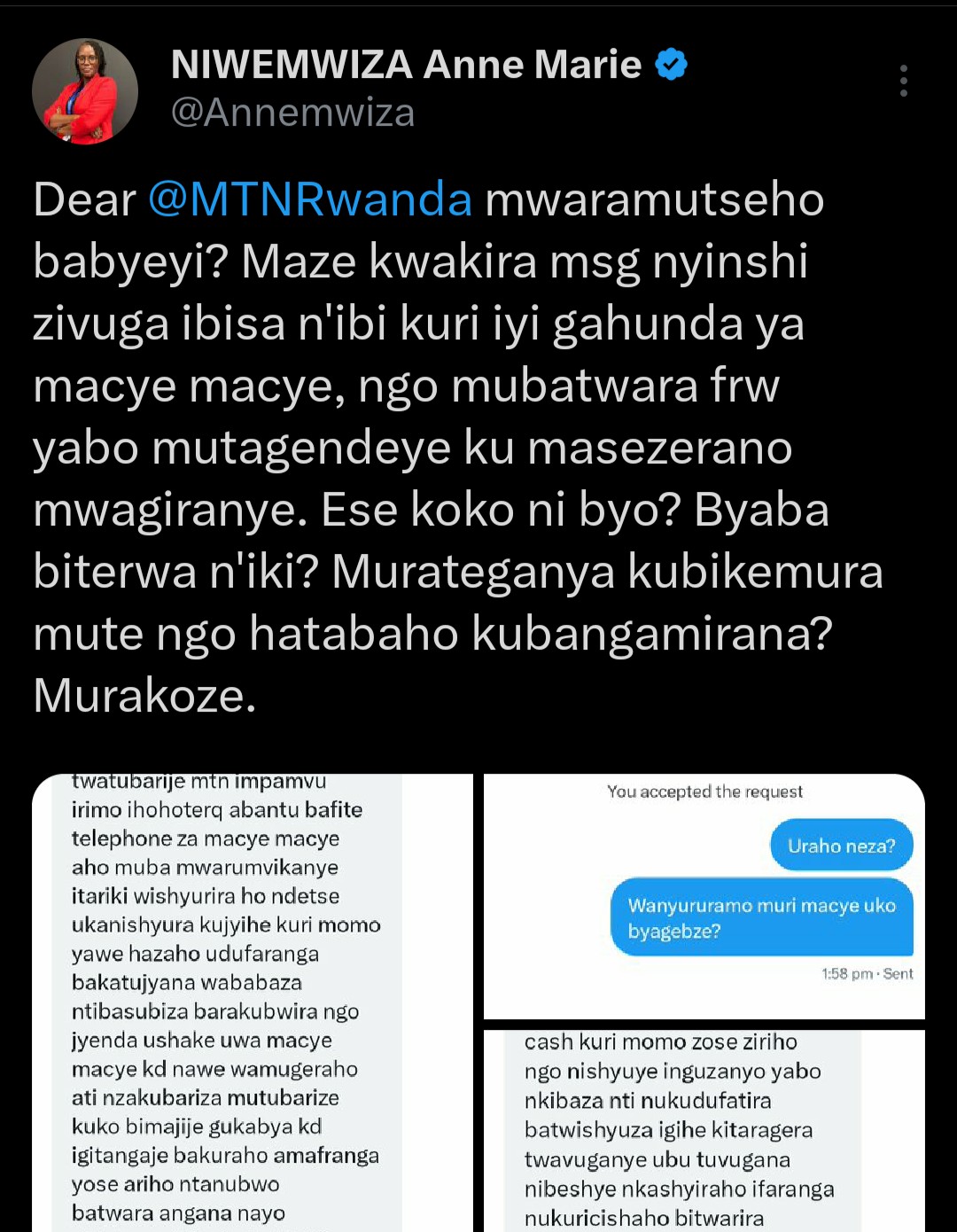Open the attached image starting 'cash kuri momo'

pyautogui.click(x=704, y=1130)
